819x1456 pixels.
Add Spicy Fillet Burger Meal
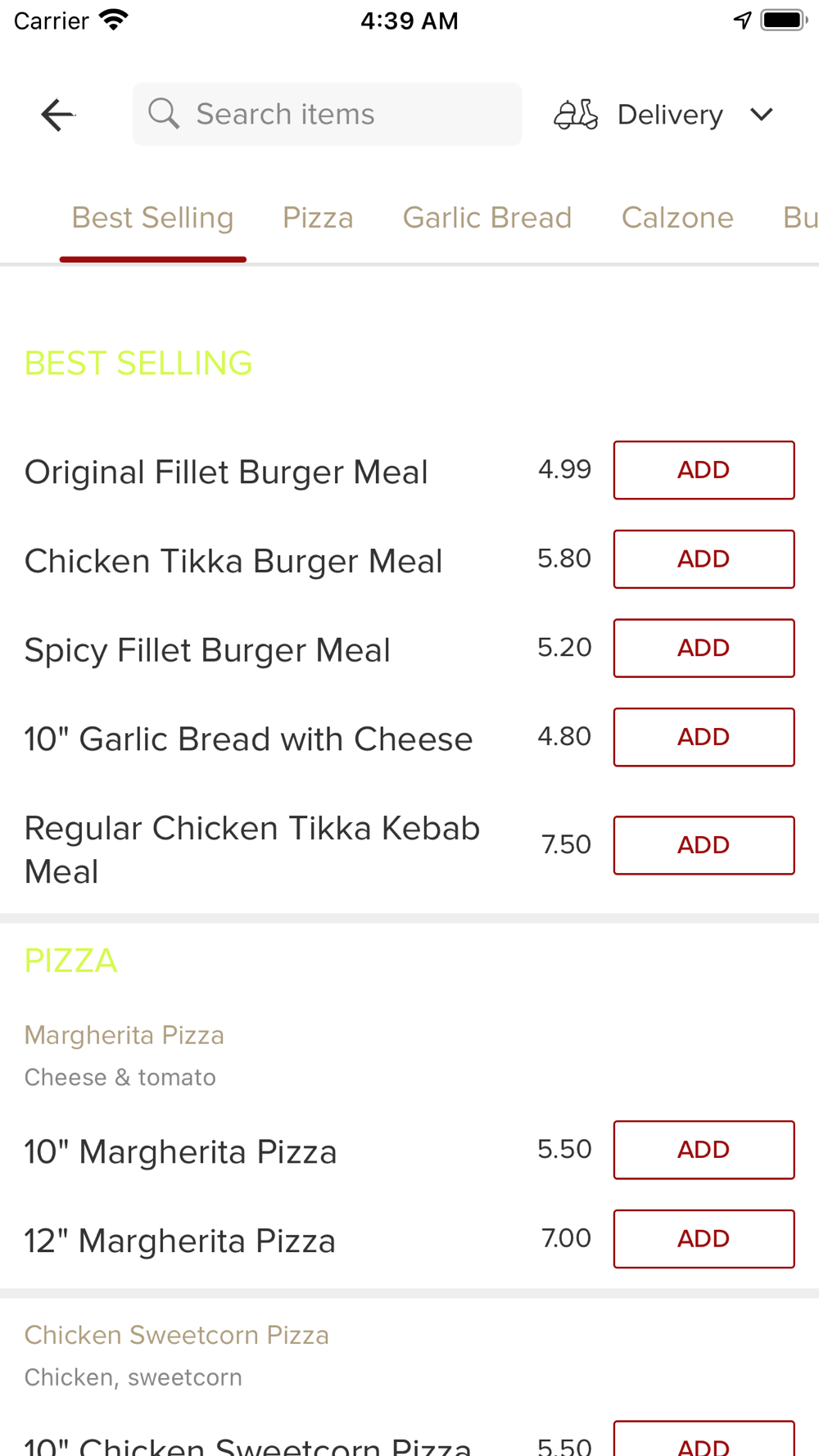tap(704, 648)
